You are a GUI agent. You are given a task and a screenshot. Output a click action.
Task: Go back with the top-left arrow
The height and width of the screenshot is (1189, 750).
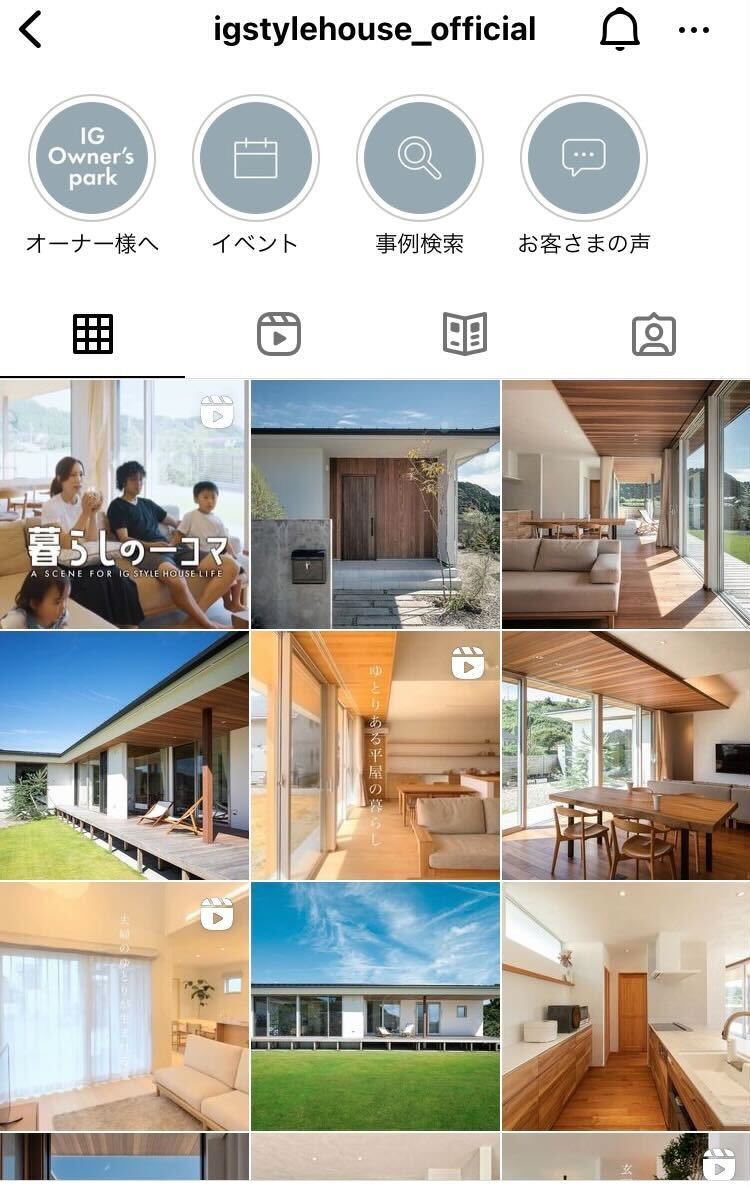click(31, 30)
